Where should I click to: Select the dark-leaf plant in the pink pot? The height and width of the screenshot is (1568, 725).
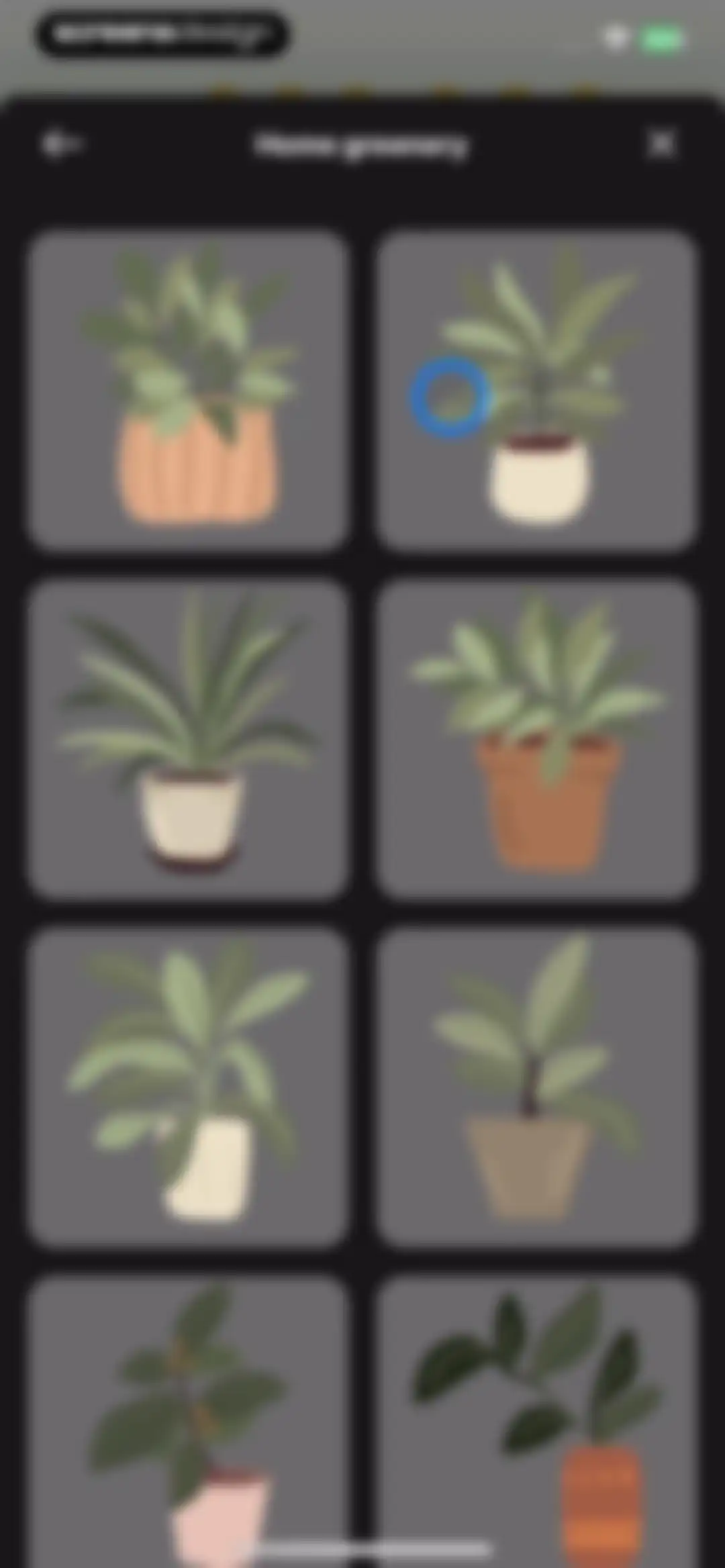[x=189, y=1422]
